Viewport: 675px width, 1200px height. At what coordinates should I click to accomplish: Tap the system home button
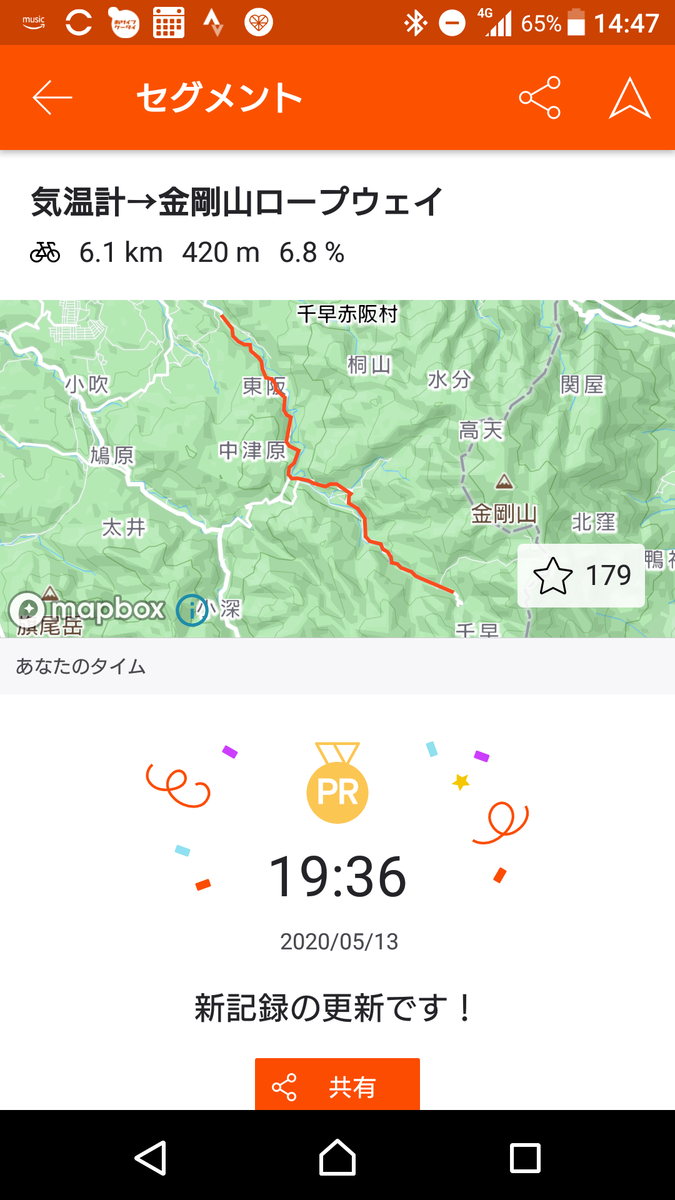pyautogui.click(x=337, y=1158)
